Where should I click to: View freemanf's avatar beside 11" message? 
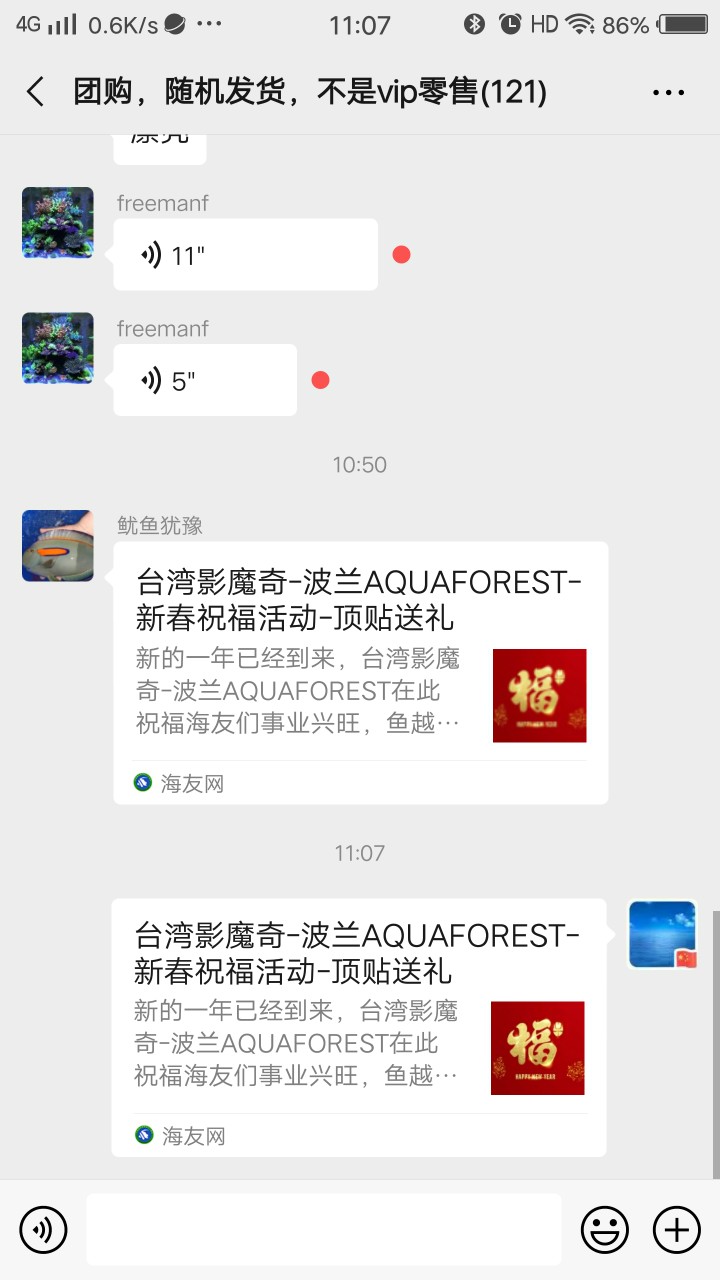click(58, 222)
